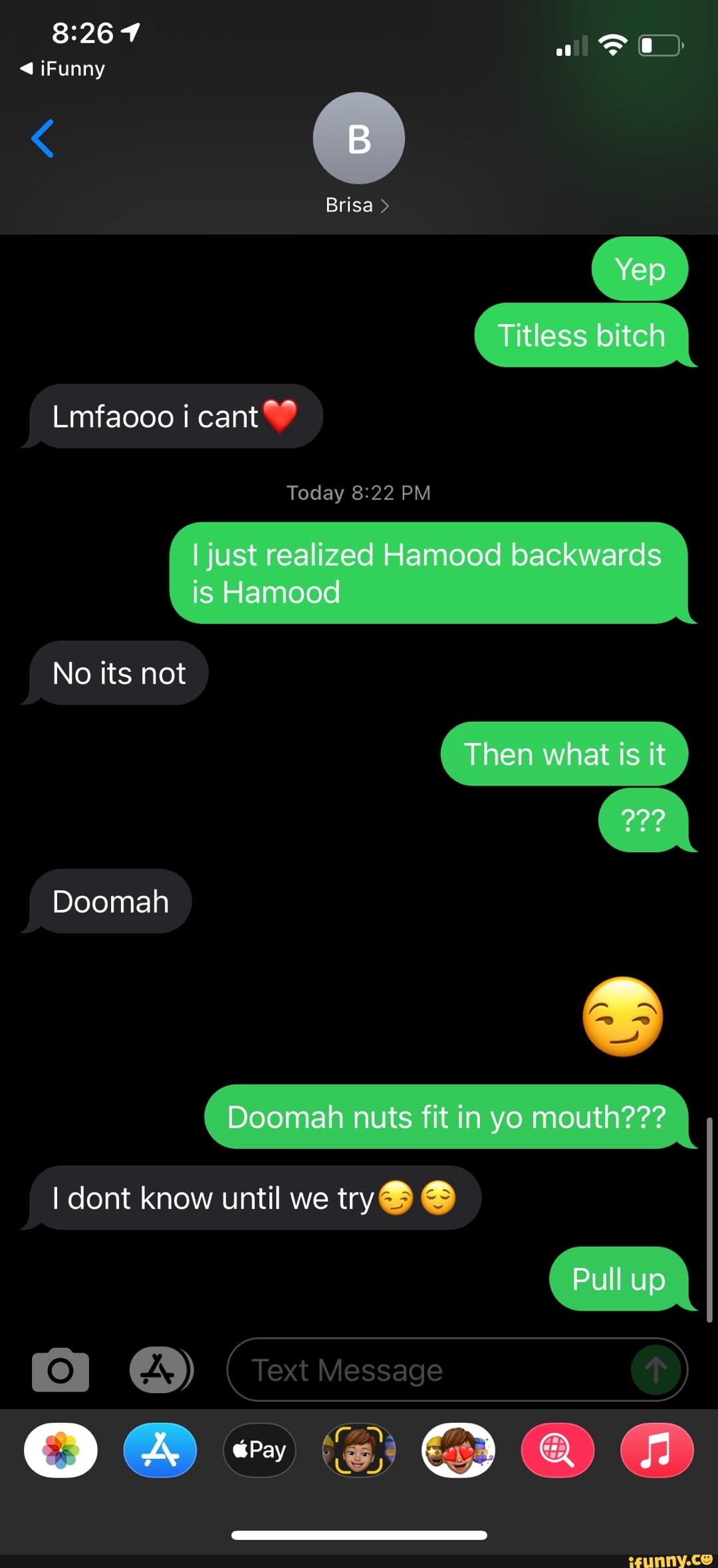Tap the back chevron to leave conversation

coord(43,138)
